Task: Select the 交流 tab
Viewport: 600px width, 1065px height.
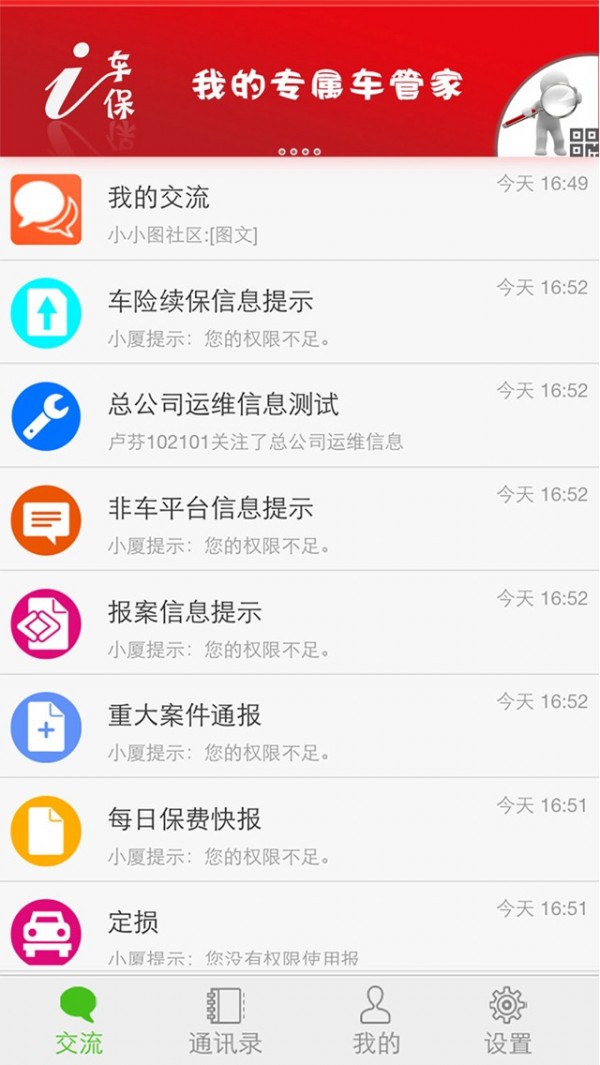Action: click(x=78, y=1020)
